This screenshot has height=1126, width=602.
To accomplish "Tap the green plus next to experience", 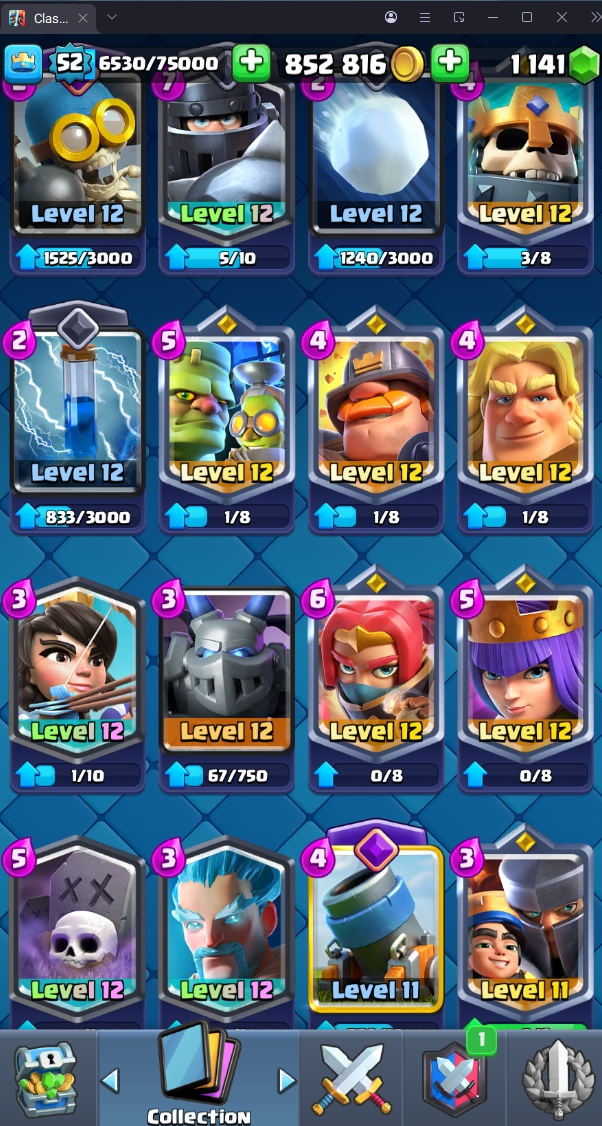I will 251,63.
